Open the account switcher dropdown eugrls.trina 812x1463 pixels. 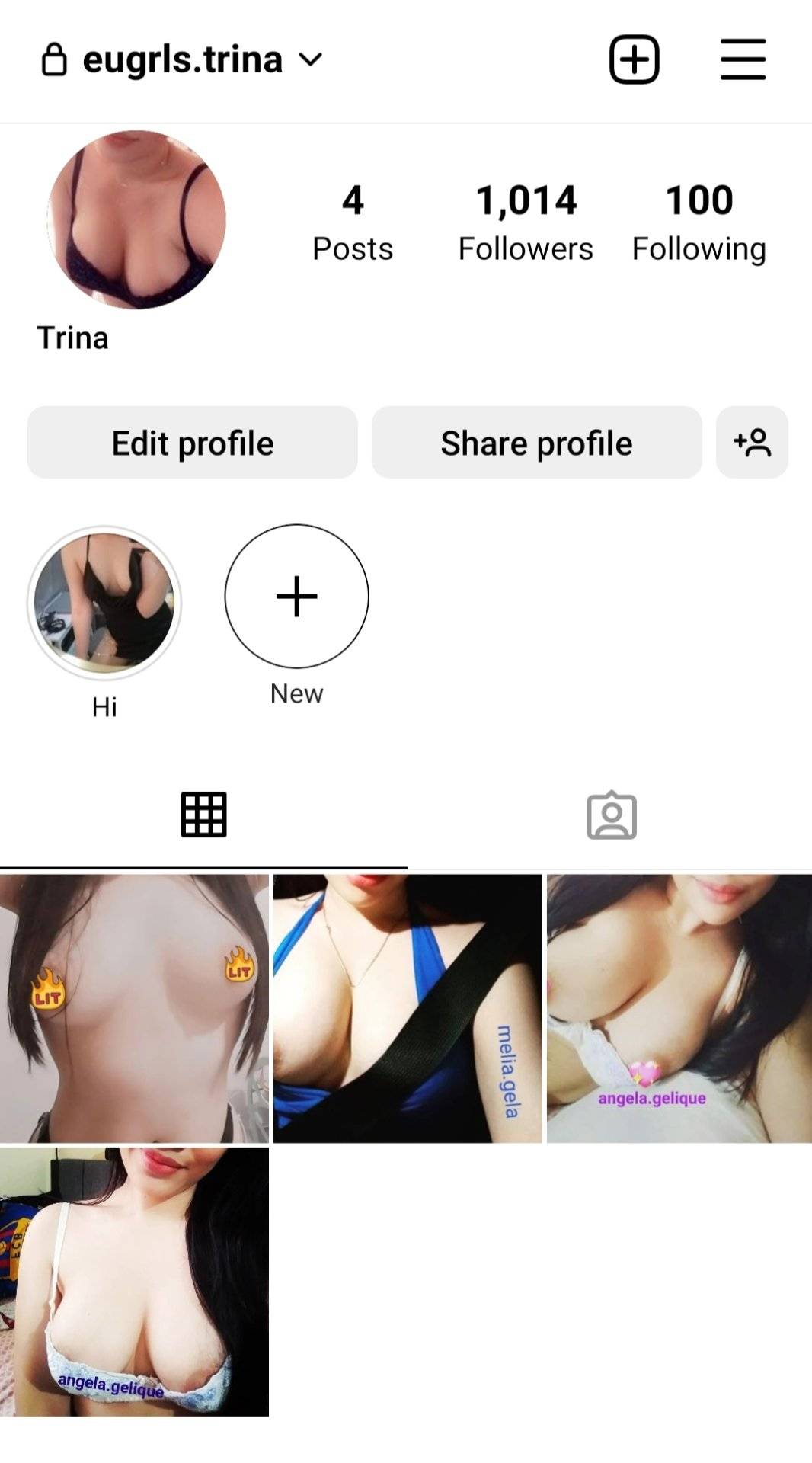183,59
